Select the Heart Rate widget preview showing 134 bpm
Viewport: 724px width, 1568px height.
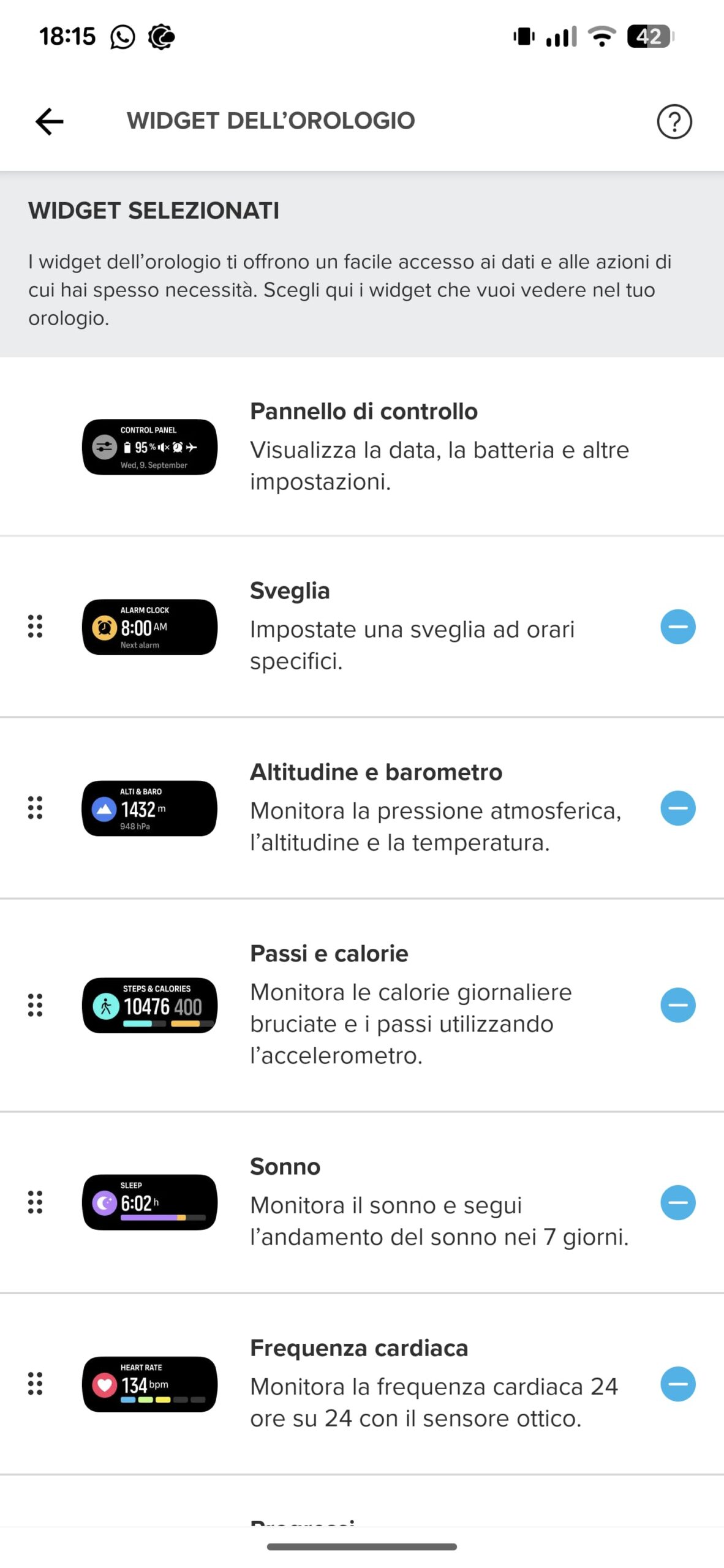click(x=149, y=1385)
